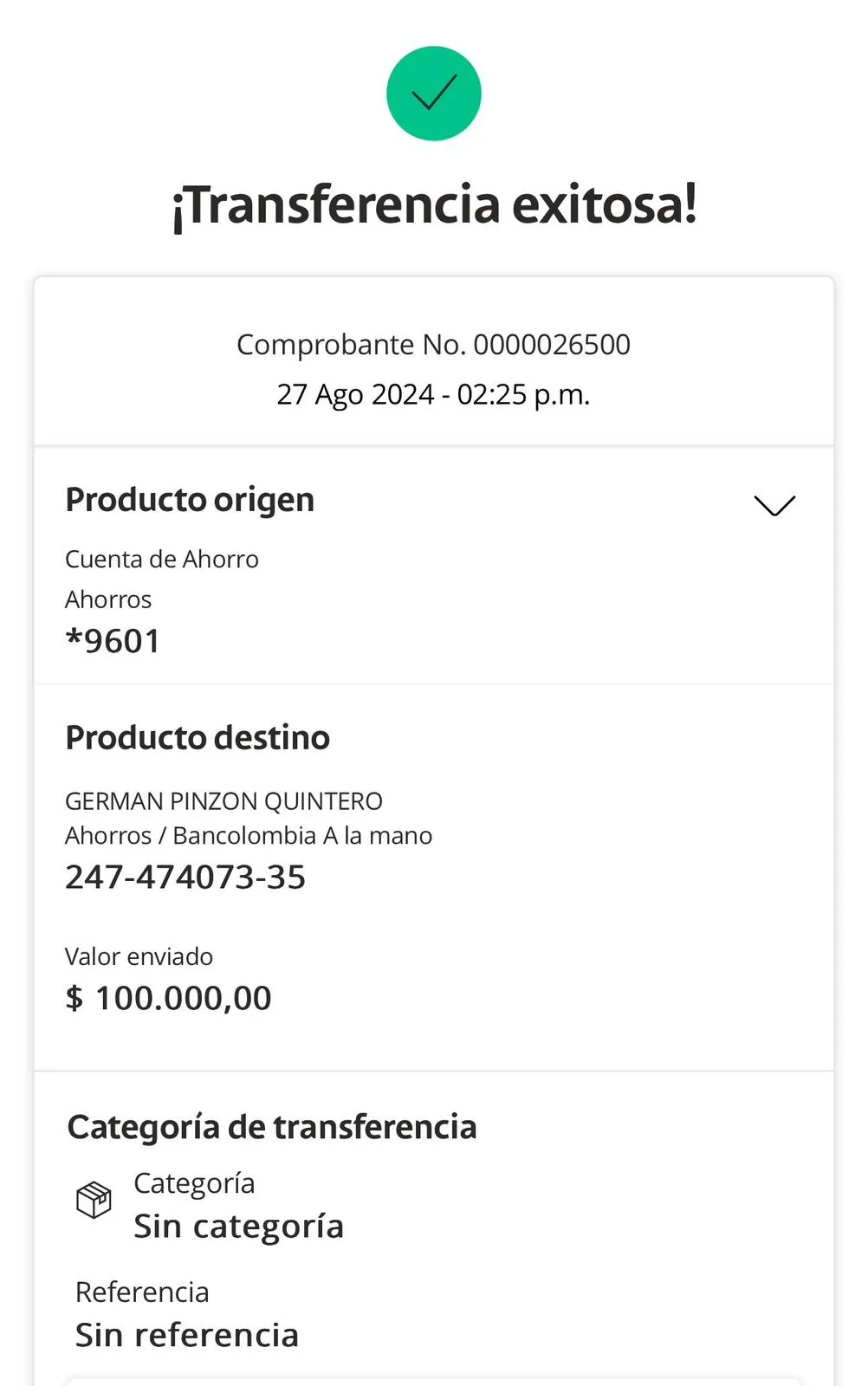Select the Valor enviado amount $ 100.000,00
Image resolution: width=868 pixels, height=1386 pixels.
(167, 997)
